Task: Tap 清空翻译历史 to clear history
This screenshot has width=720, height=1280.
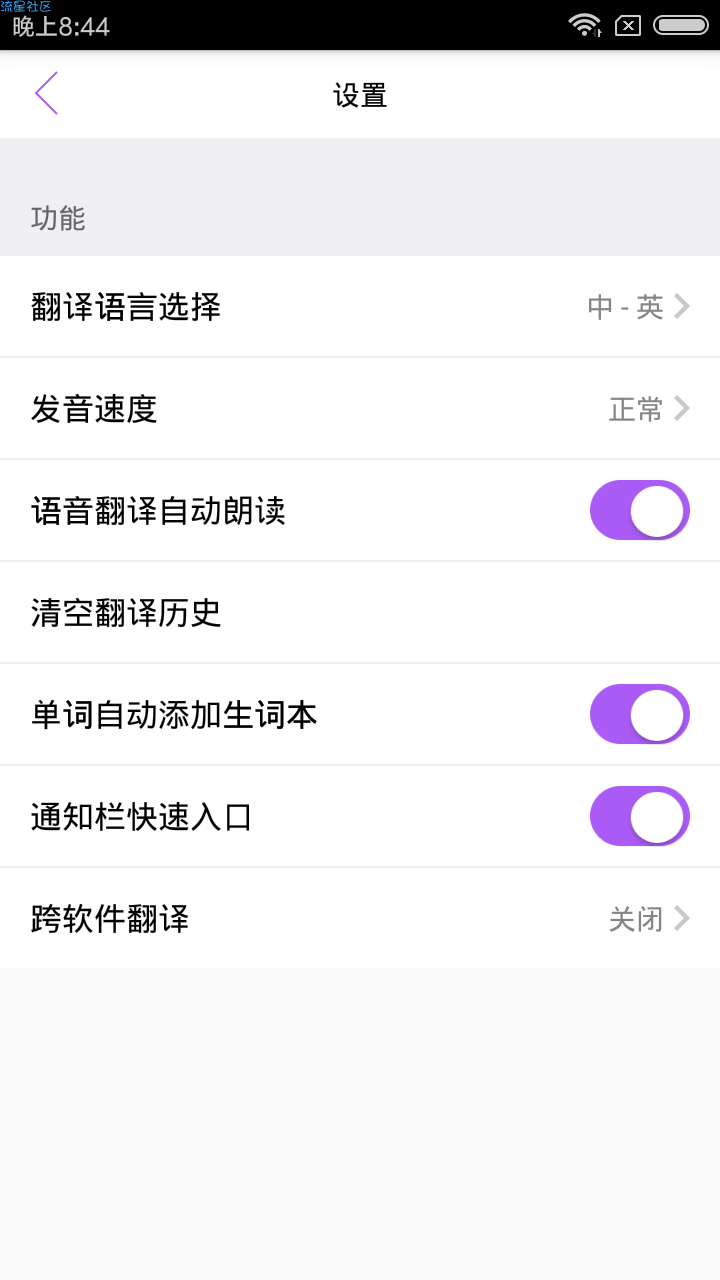Action: (360, 613)
